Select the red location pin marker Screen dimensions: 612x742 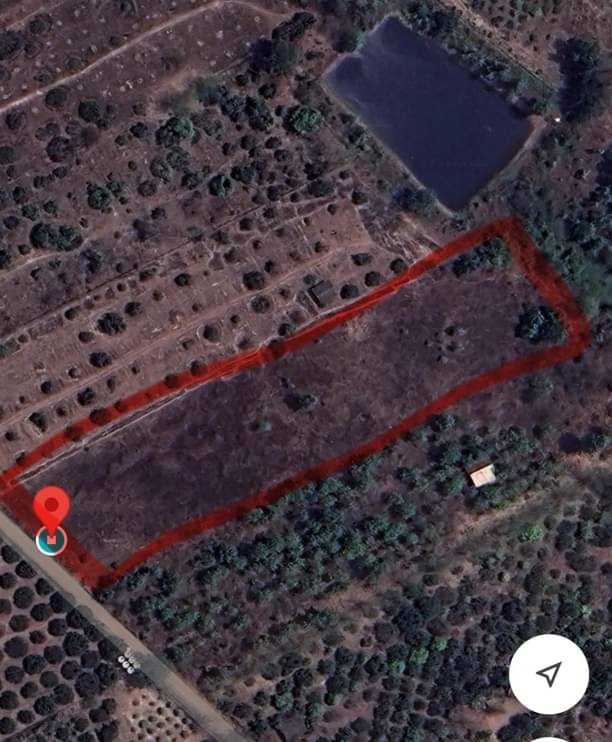click(52, 510)
